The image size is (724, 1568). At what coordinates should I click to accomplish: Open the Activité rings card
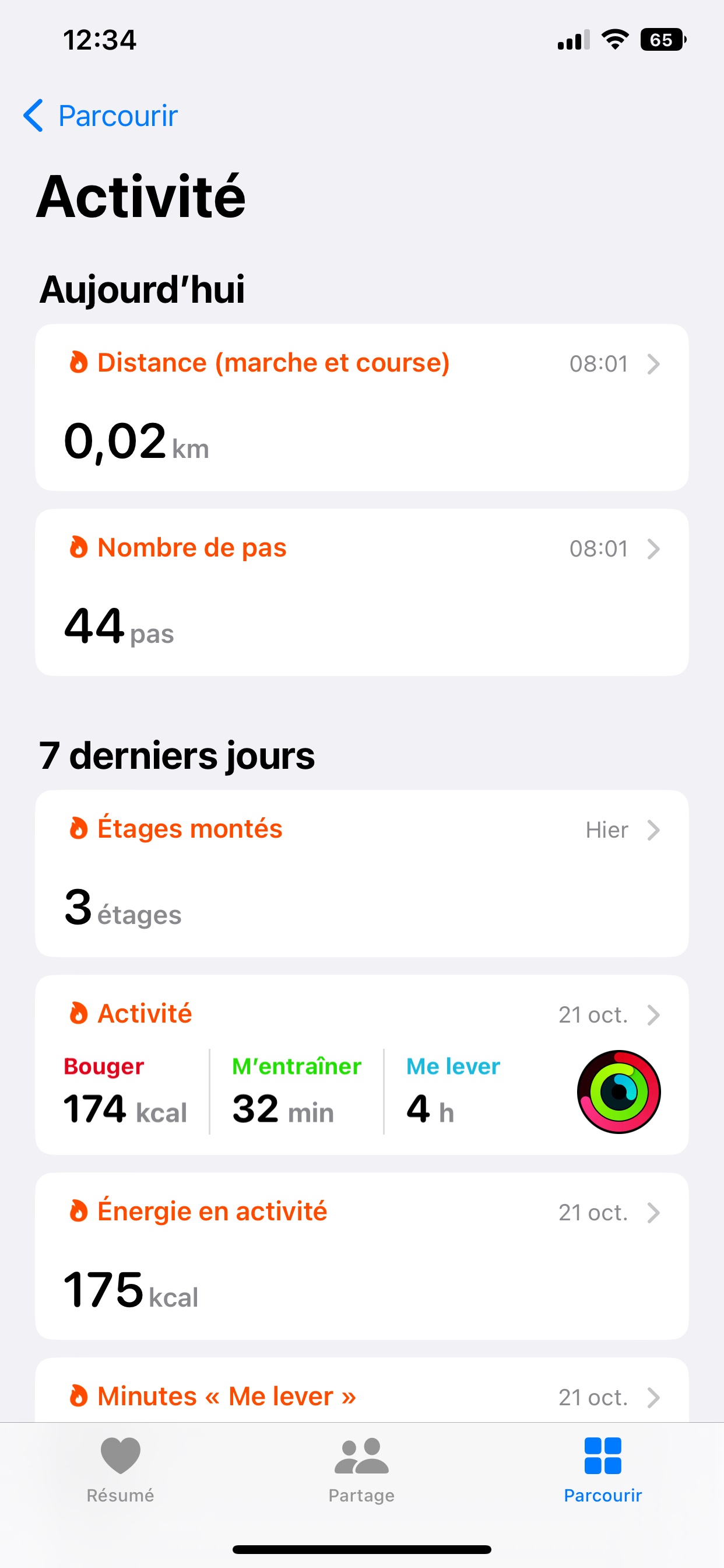(361, 1064)
